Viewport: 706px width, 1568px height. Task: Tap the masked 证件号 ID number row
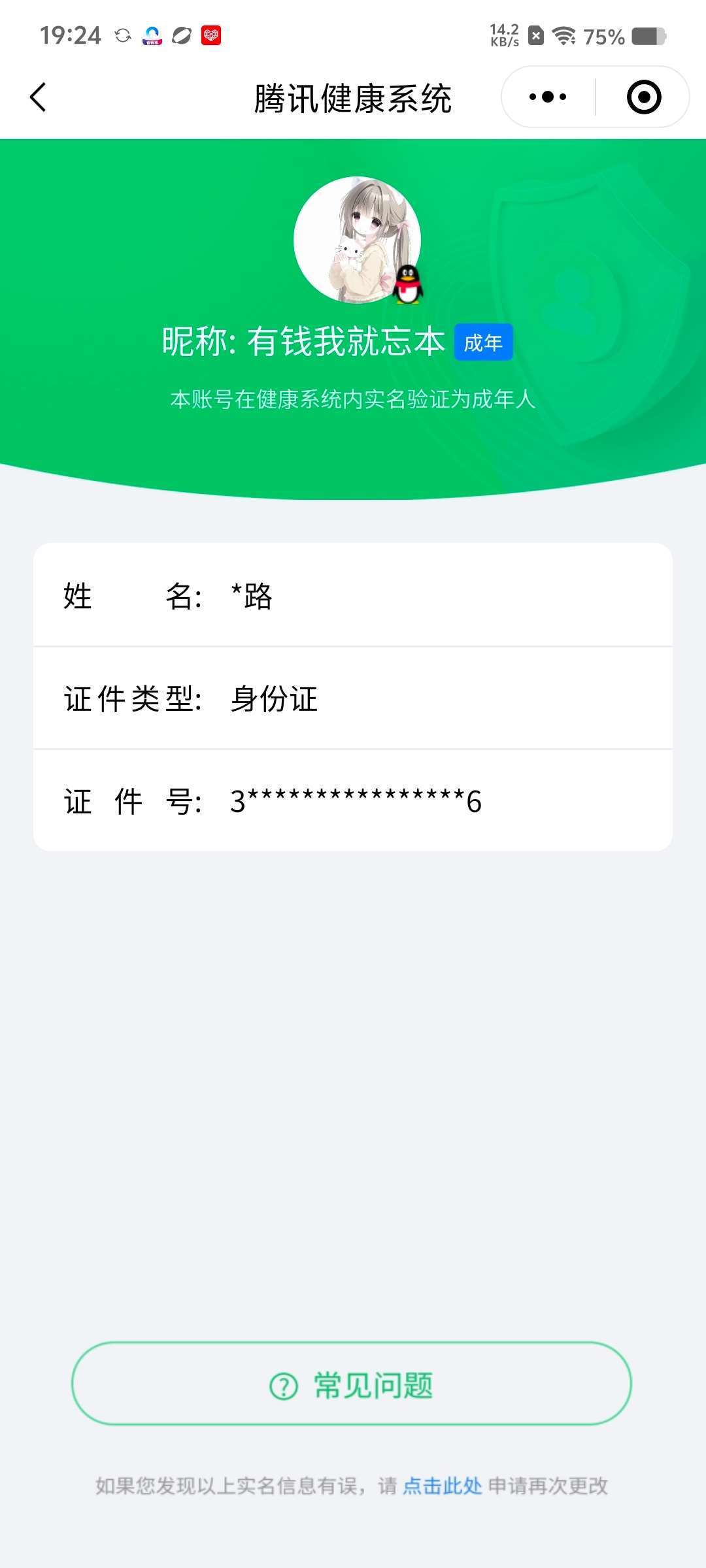point(353,802)
